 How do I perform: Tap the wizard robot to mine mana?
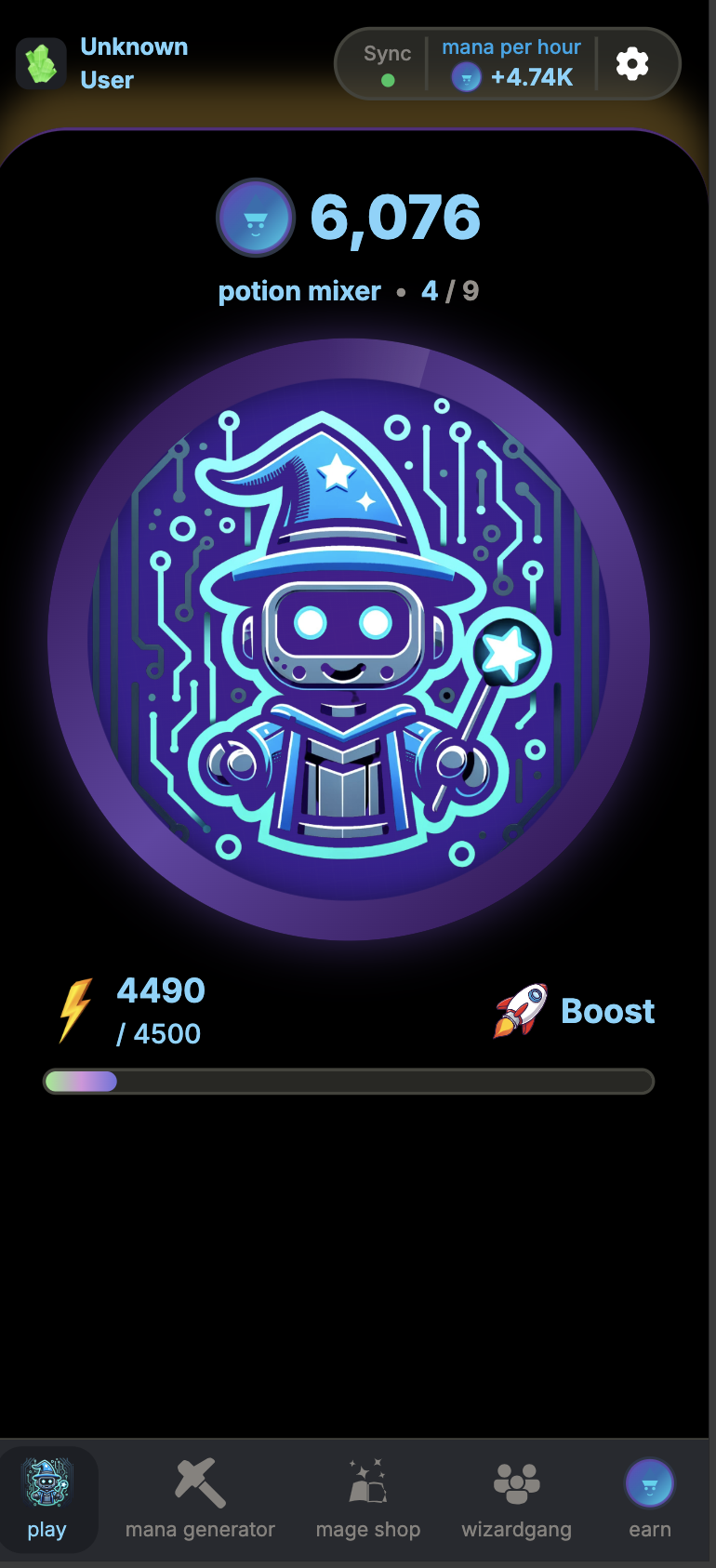tap(349, 640)
